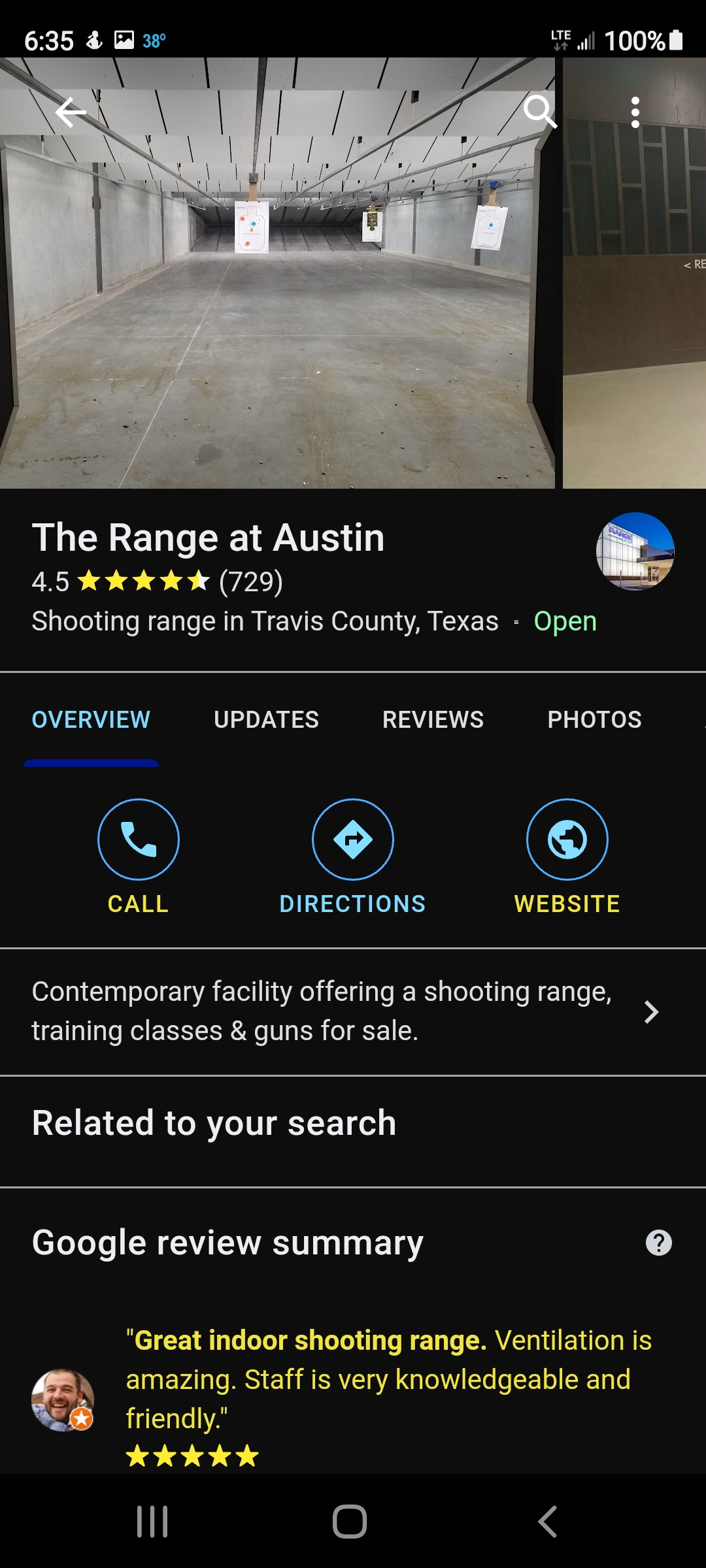Screen dimensions: 706x1568
Task: Switch to the Reviews tab
Action: 433,719
